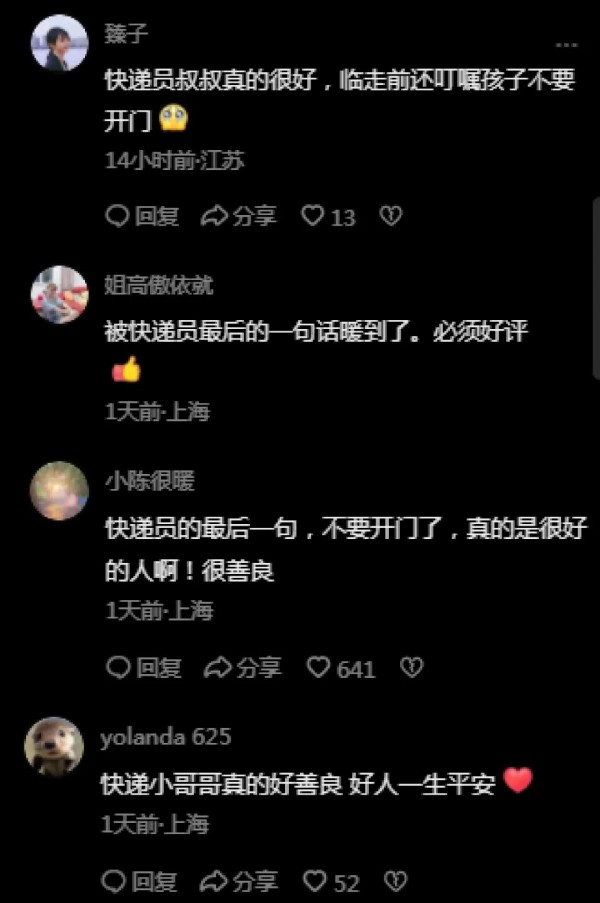Share 小陈很暖's comment
The image size is (600, 903).
click(241, 667)
